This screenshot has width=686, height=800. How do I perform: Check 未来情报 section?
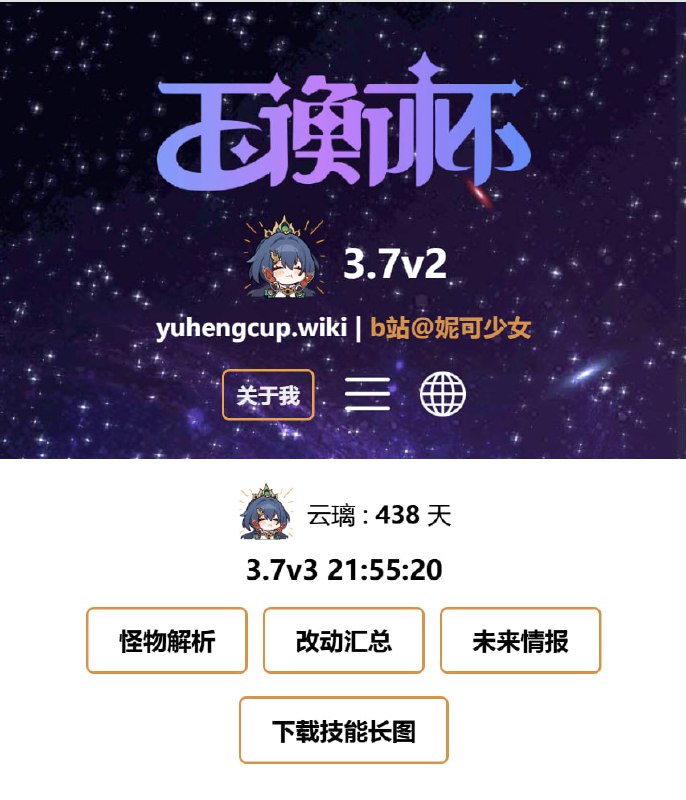[520, 641]
